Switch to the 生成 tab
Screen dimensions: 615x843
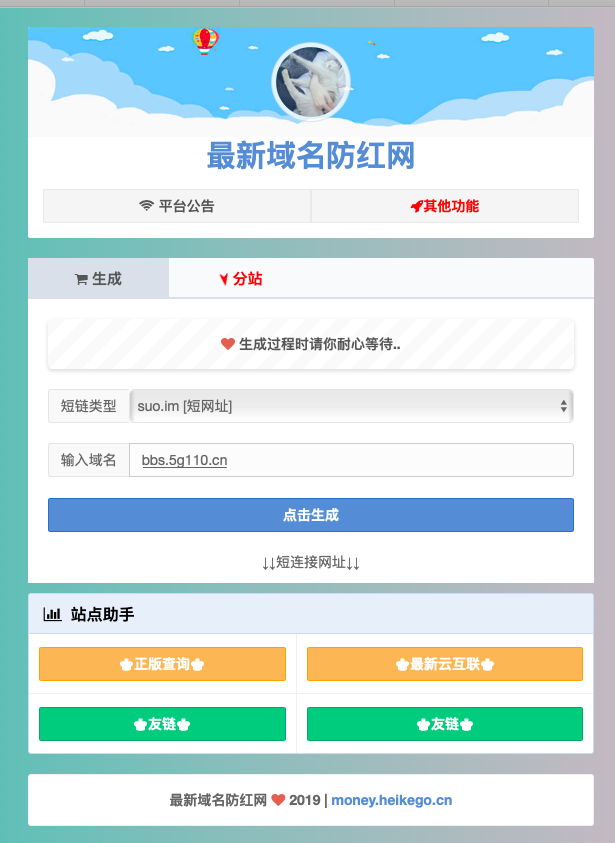pyautogui.click(x=98, y=279)
